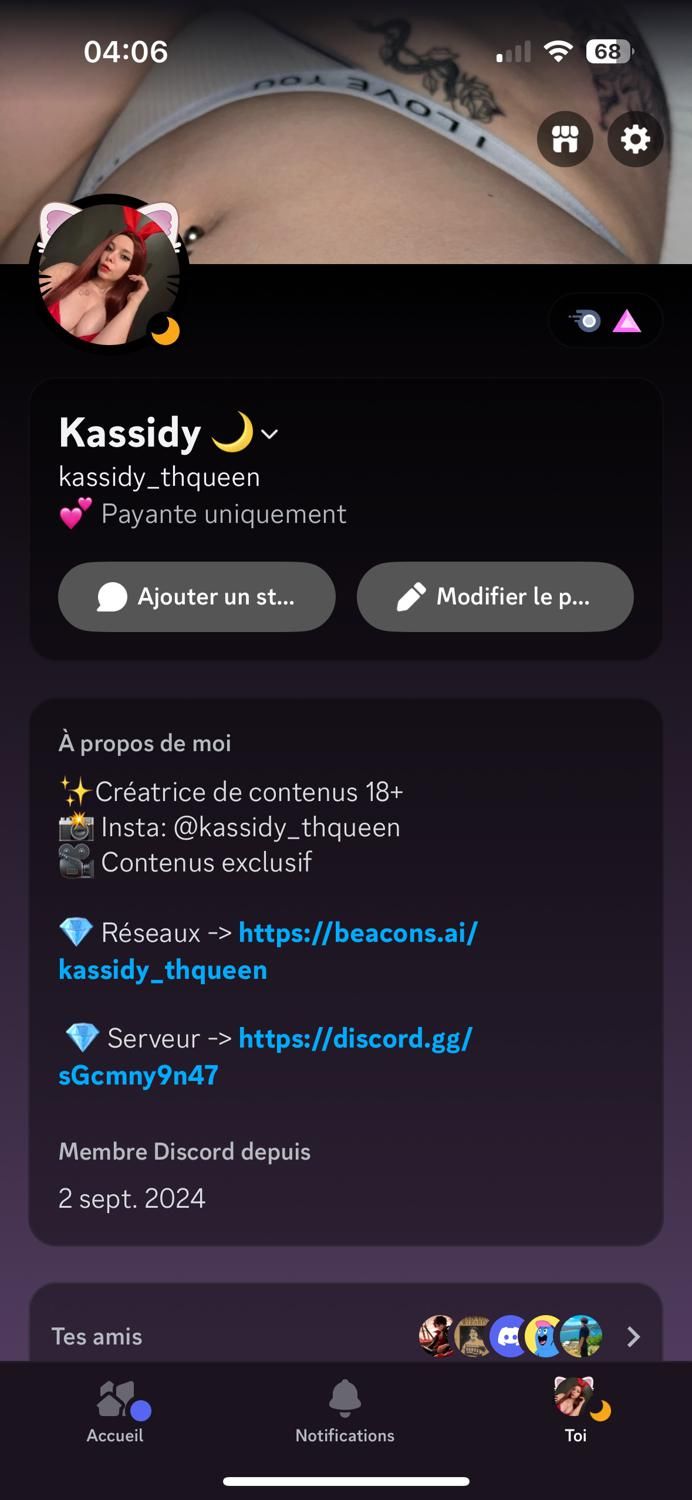Tap the profile avatar picture
The height and width of the screenshot is (1500, 692).
point(109,273)
